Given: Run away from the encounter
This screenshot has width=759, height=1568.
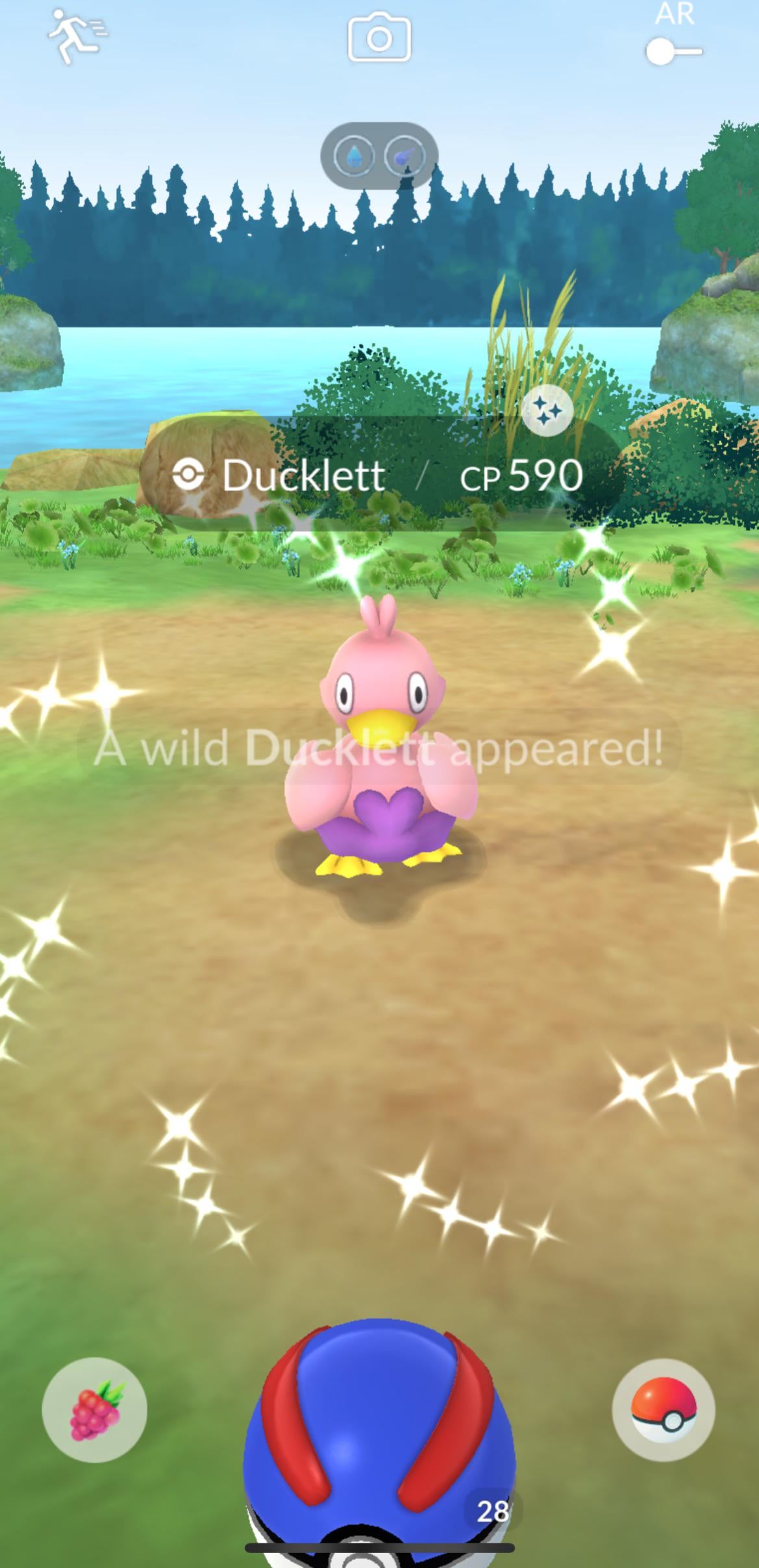Looking at the screenshot, I should (x=77, y=36).
